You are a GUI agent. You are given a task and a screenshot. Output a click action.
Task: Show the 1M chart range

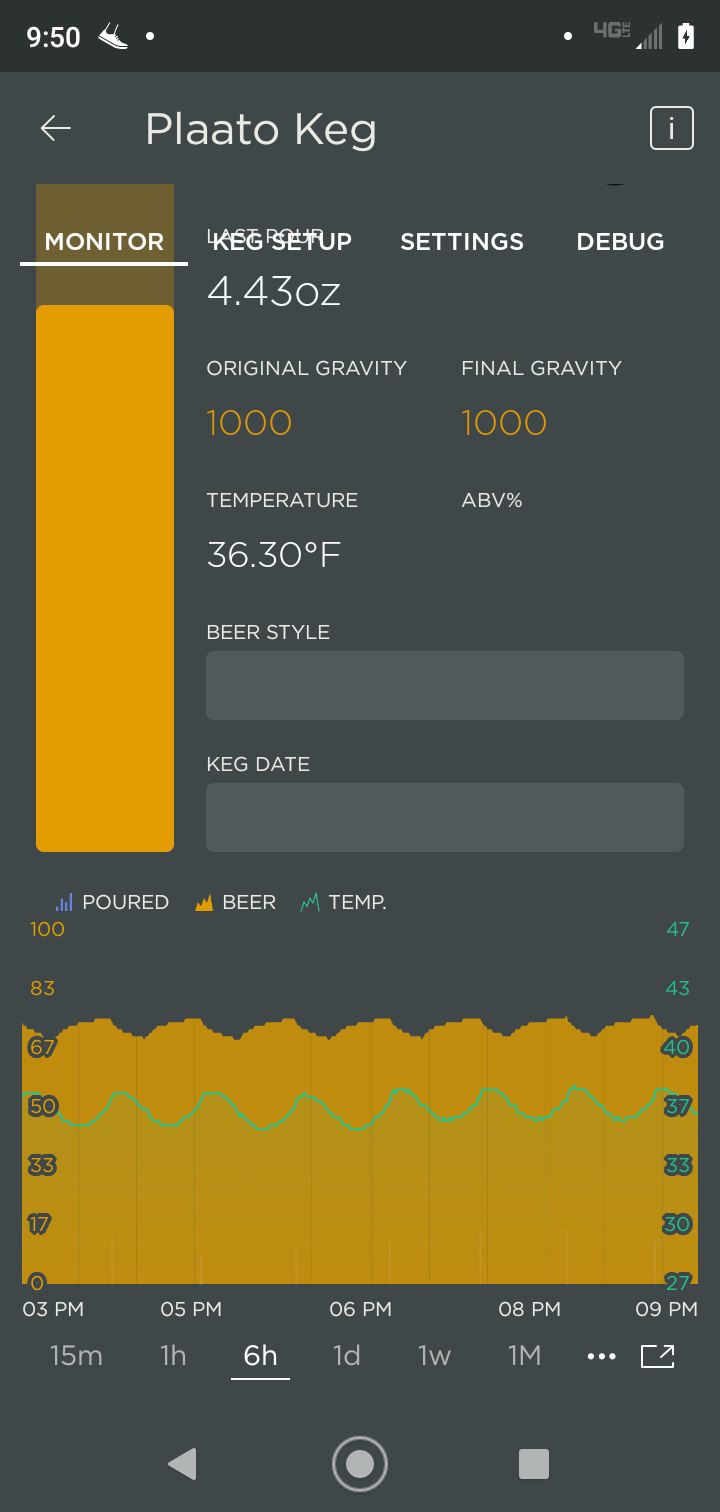click(x=524, y=1356)
